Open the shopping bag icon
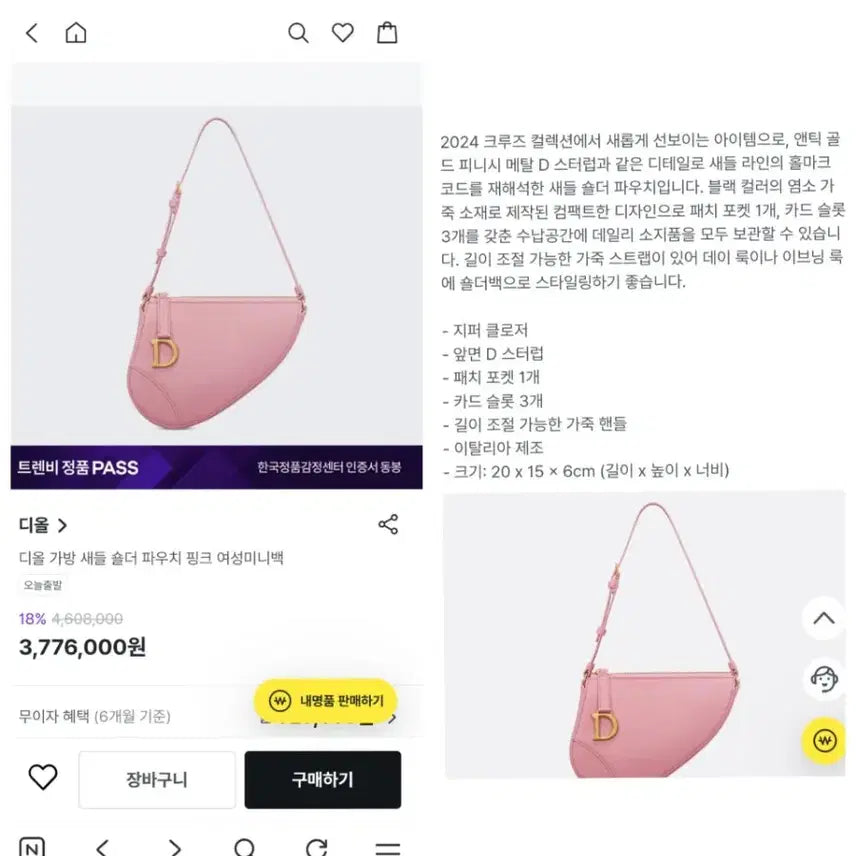The width and height of the screenshot is (856, 856). tap(387, 33)
